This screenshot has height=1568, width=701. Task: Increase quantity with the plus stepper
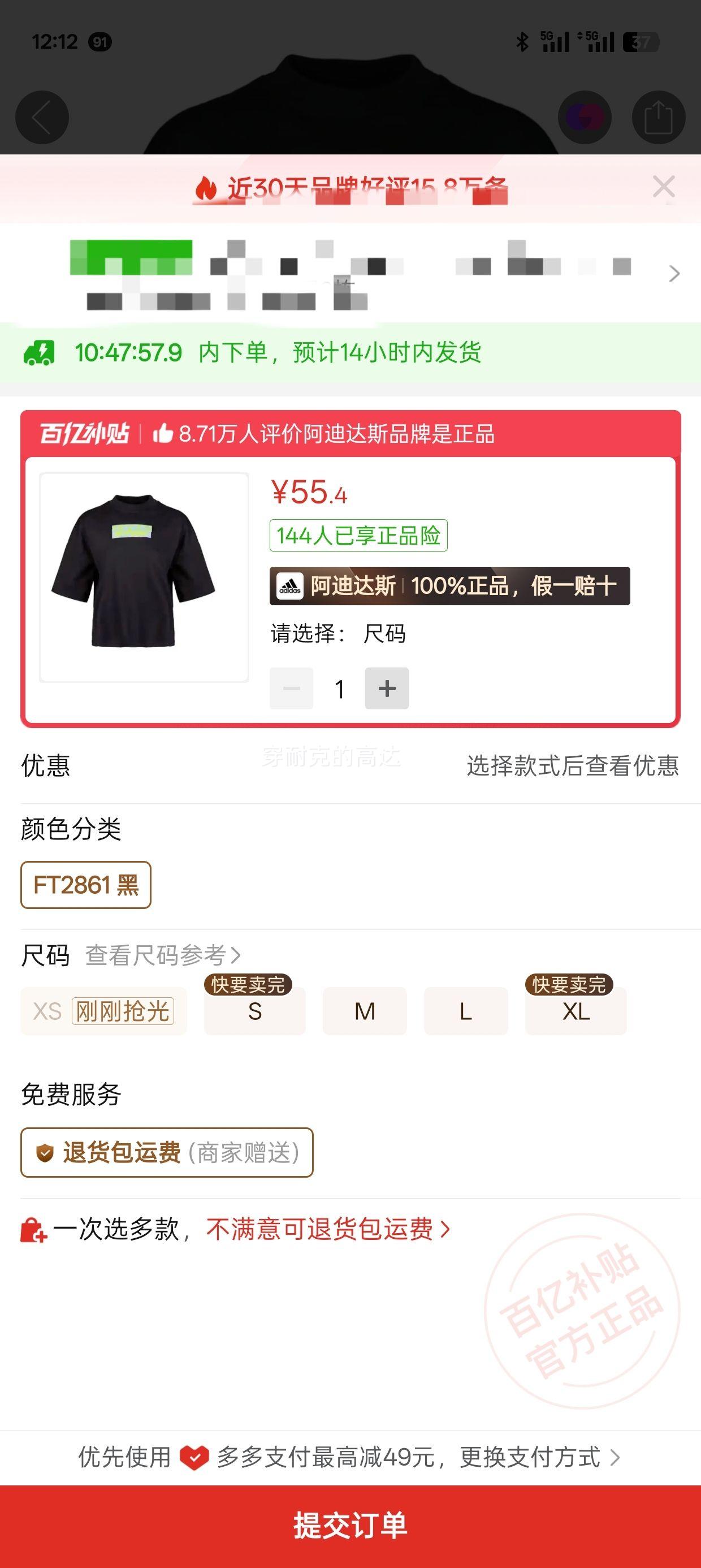tap(388, 688)
